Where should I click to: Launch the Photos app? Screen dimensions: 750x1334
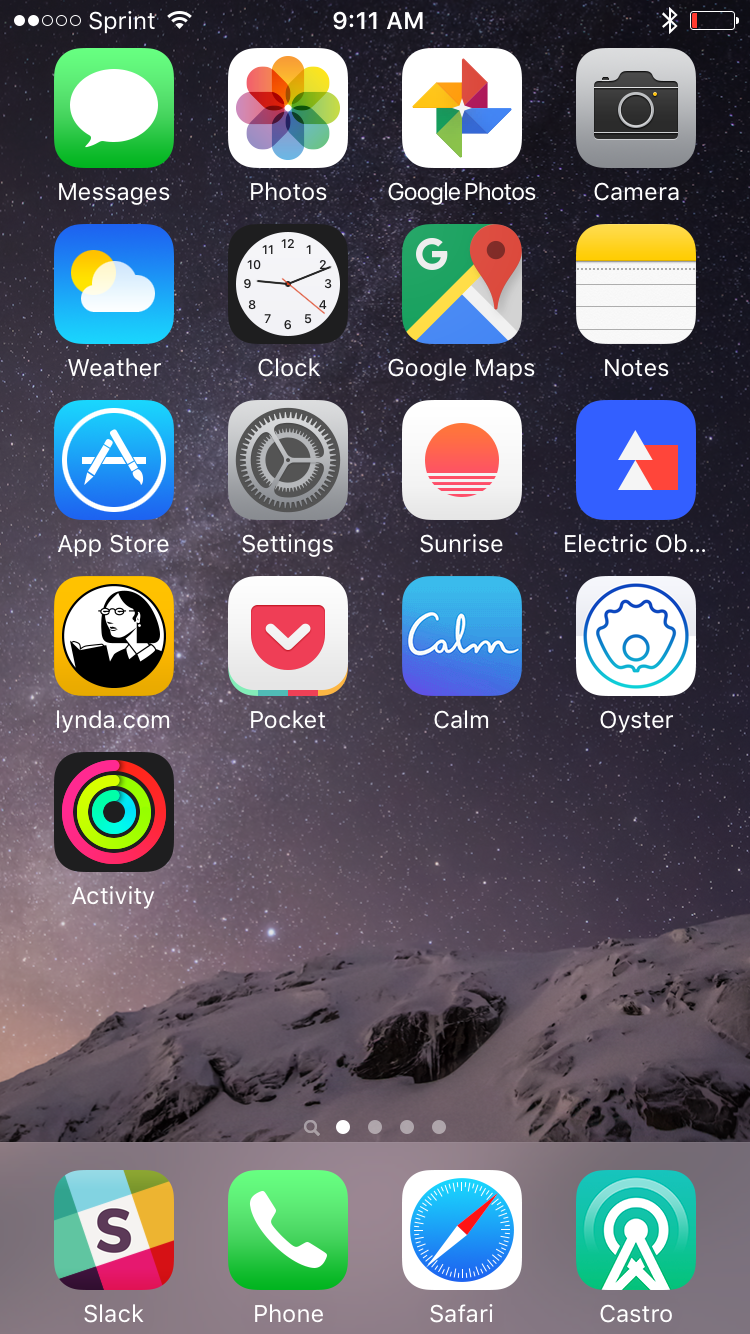(288, 108)
